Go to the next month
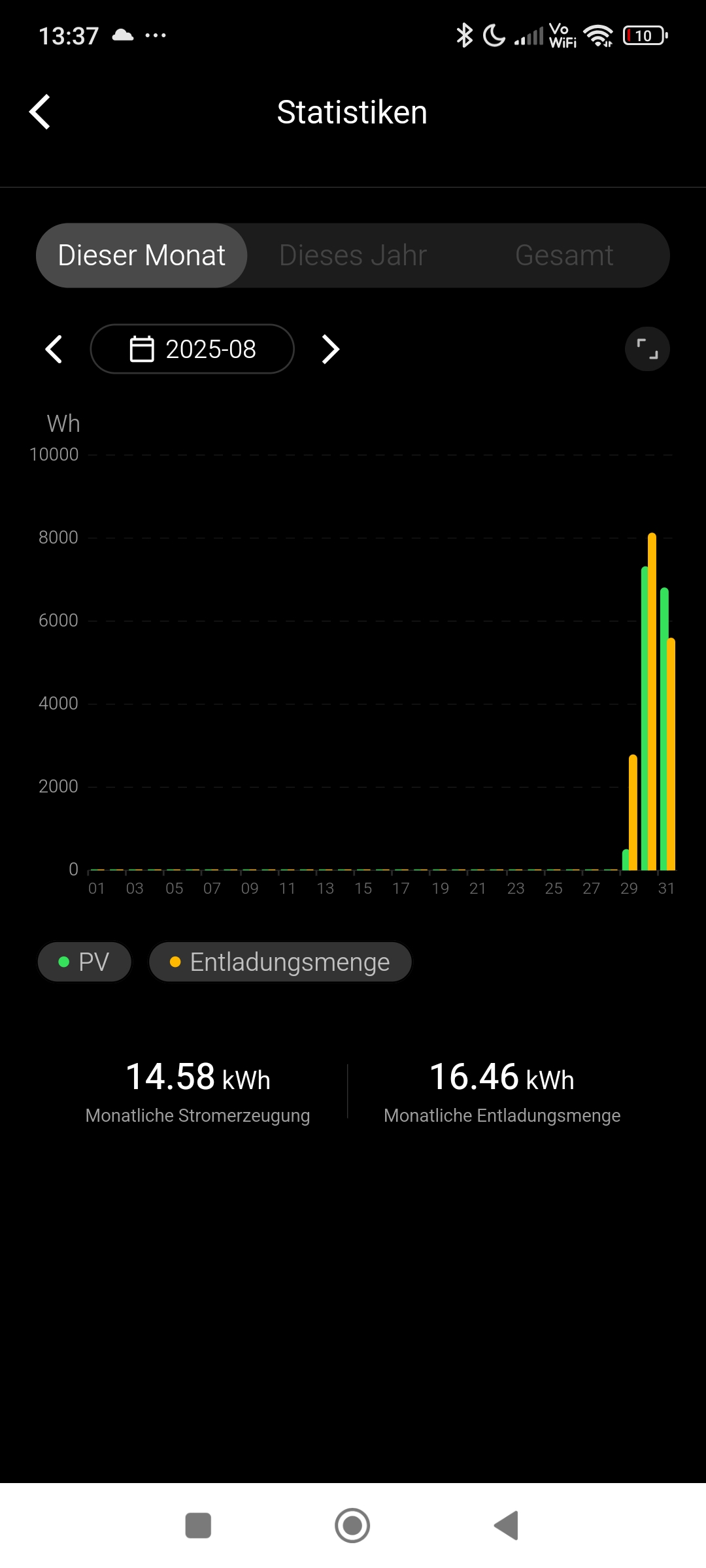 [331, 349]
